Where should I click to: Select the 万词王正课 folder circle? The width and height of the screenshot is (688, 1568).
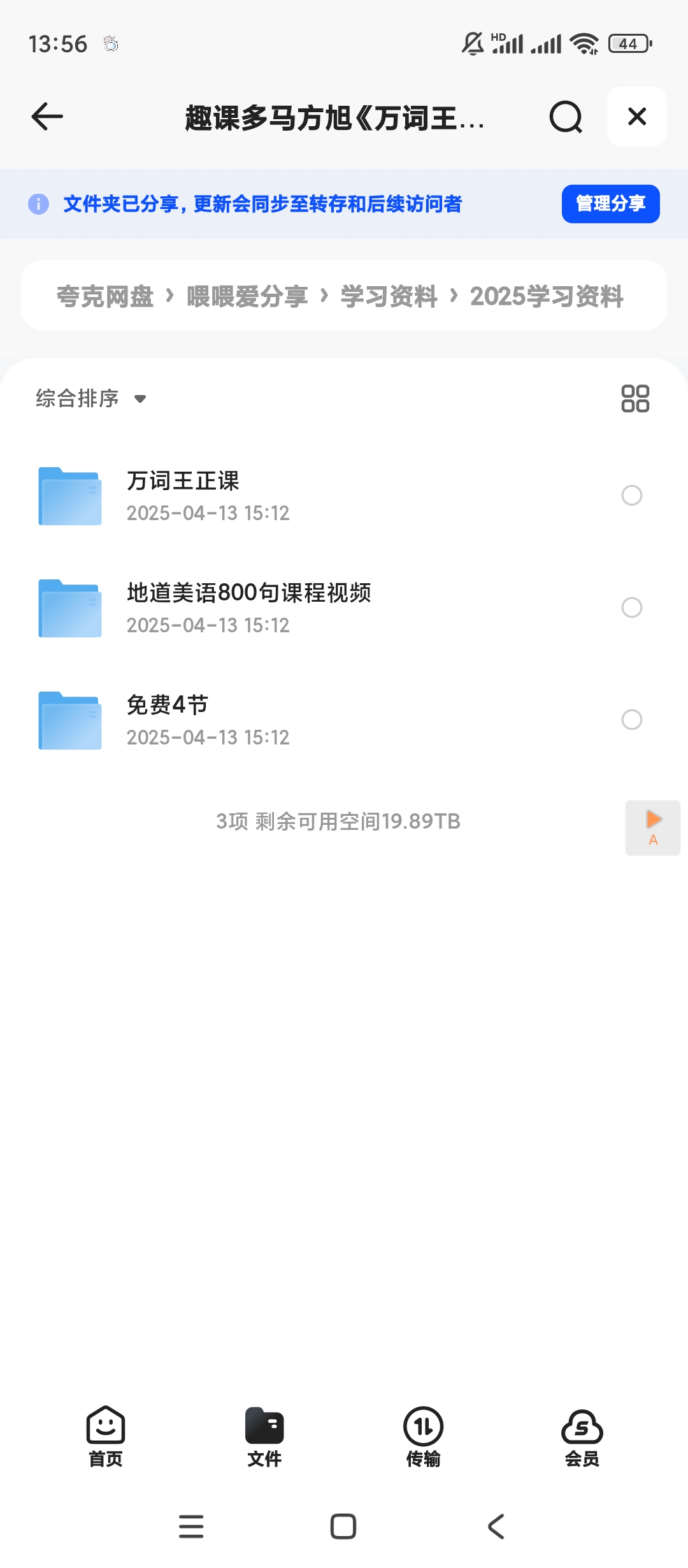pyautogui.click(x=631, y=495)
